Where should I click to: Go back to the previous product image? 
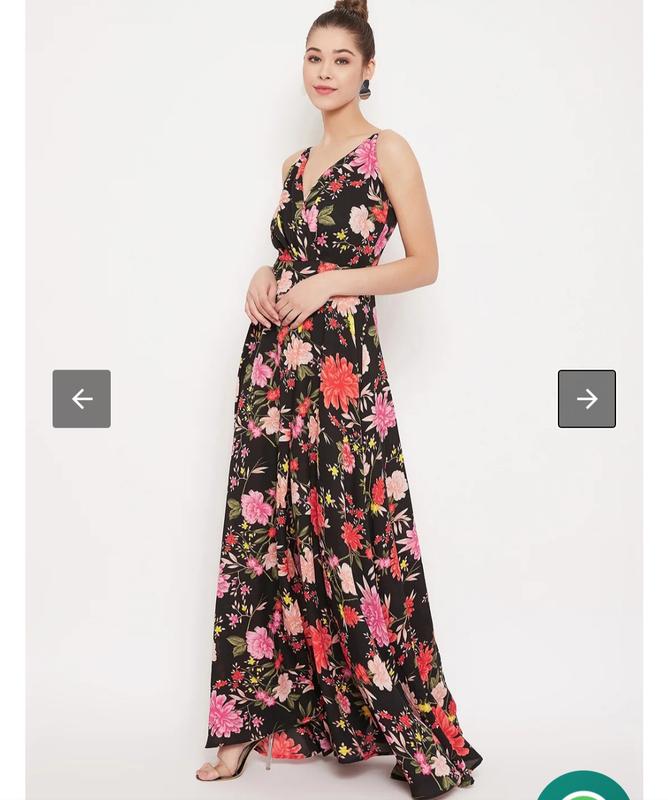click(82, 399)
